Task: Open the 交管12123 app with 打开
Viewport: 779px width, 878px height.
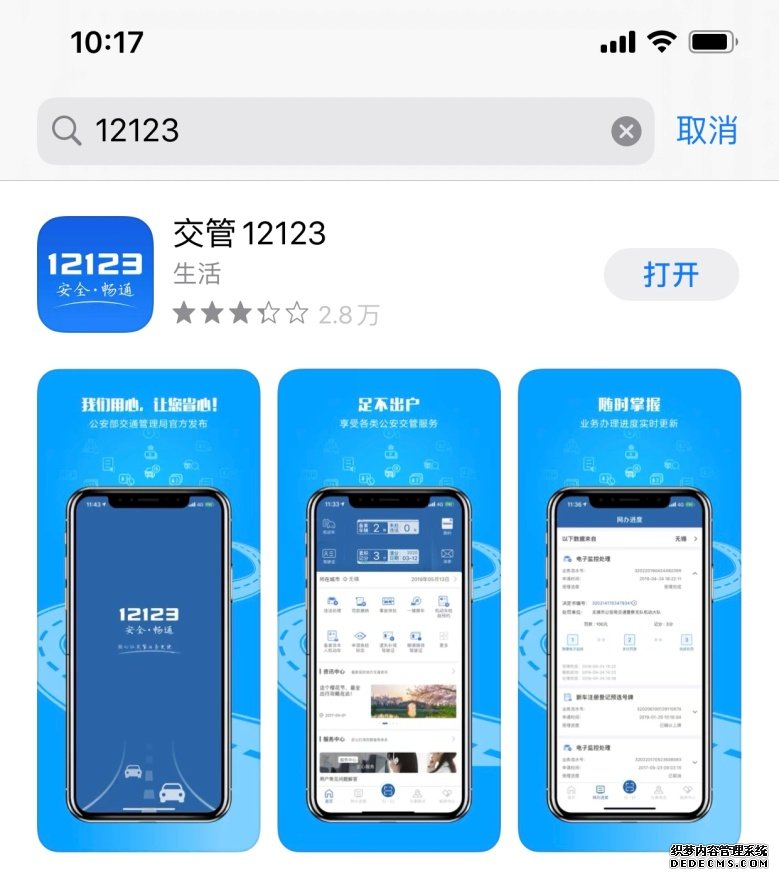Action: (x=671, y=274)
